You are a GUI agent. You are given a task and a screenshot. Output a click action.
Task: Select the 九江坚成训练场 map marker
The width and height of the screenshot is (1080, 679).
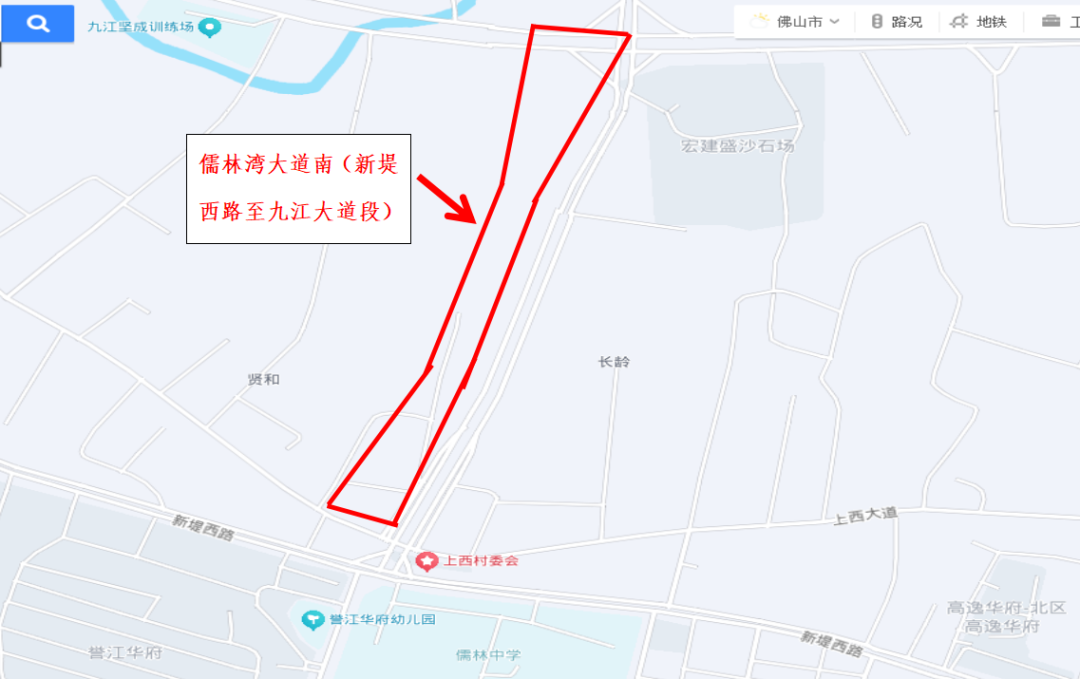pos(209,28)
